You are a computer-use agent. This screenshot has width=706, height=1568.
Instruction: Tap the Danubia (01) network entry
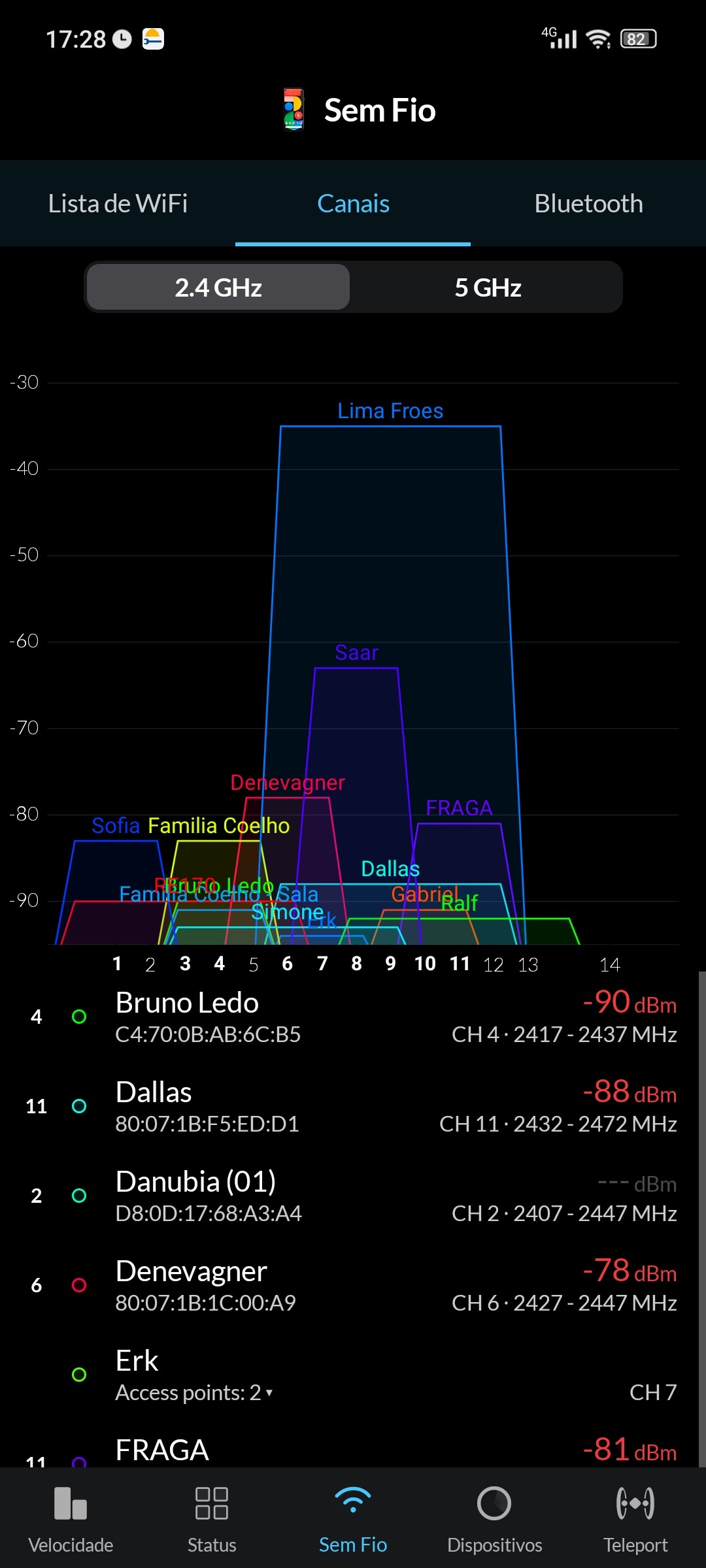click(353, 1196)
